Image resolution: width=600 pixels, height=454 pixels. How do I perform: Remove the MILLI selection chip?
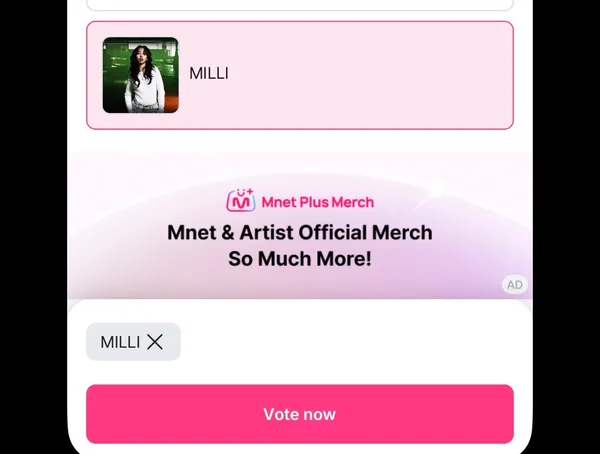click(155, 342)
